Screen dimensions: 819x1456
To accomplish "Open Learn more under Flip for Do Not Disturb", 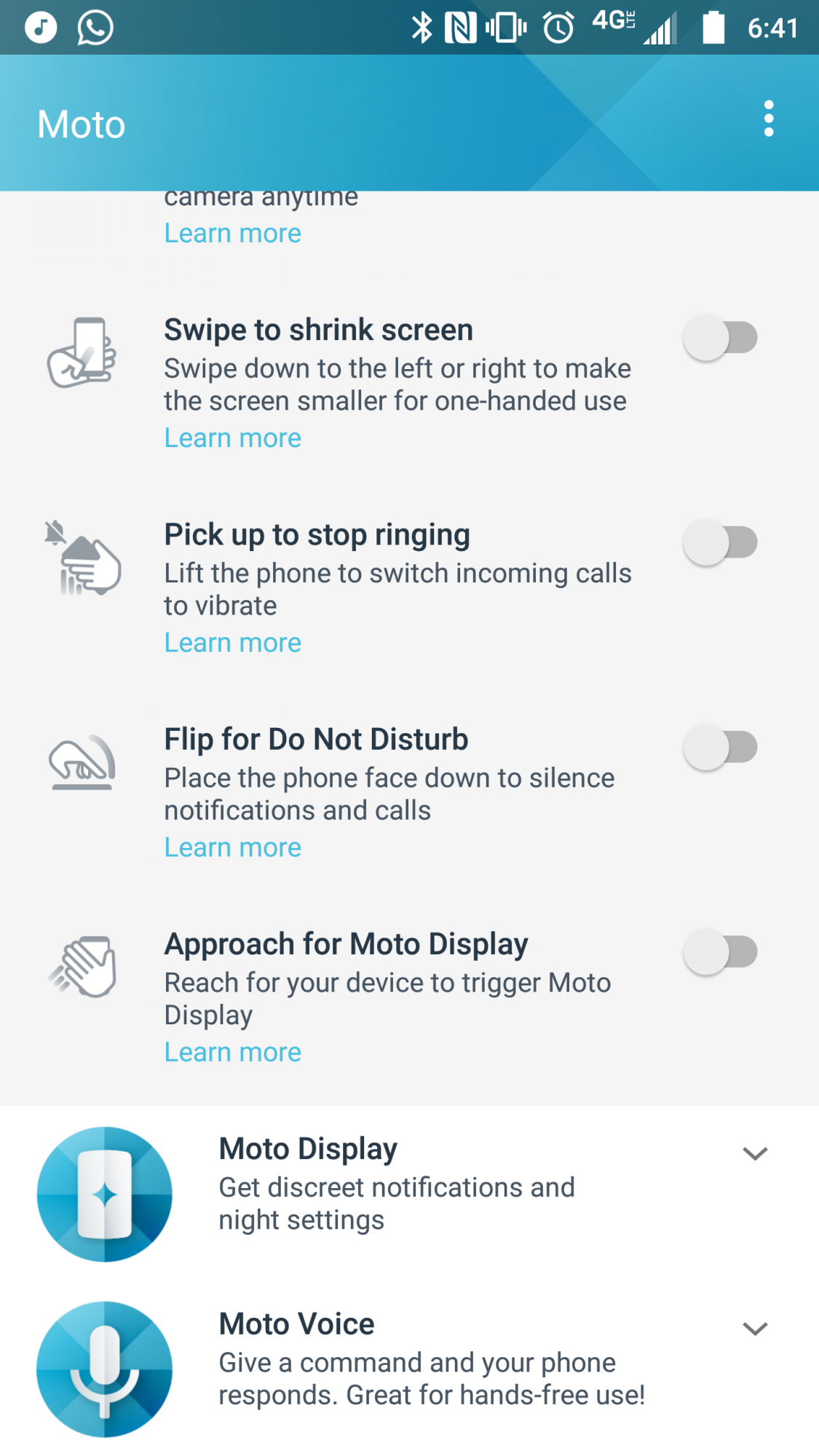I will [x=232, y=847].
